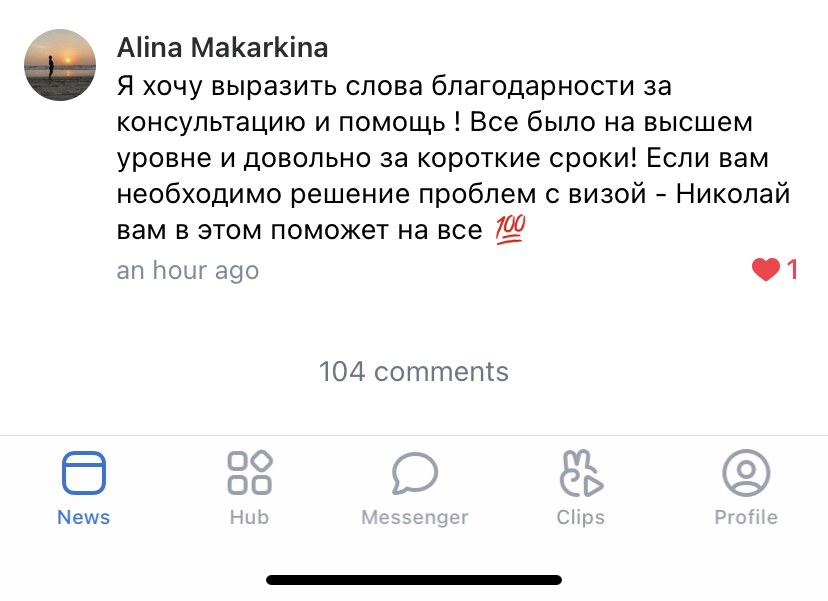Open the Profile tab
This screenshot has height=601, width=828.
745,488
